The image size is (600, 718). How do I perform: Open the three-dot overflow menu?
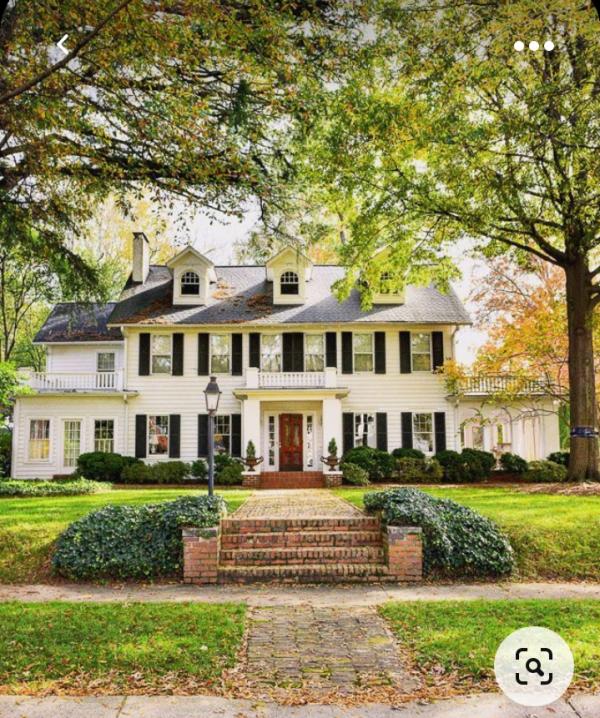pos(533,46)
